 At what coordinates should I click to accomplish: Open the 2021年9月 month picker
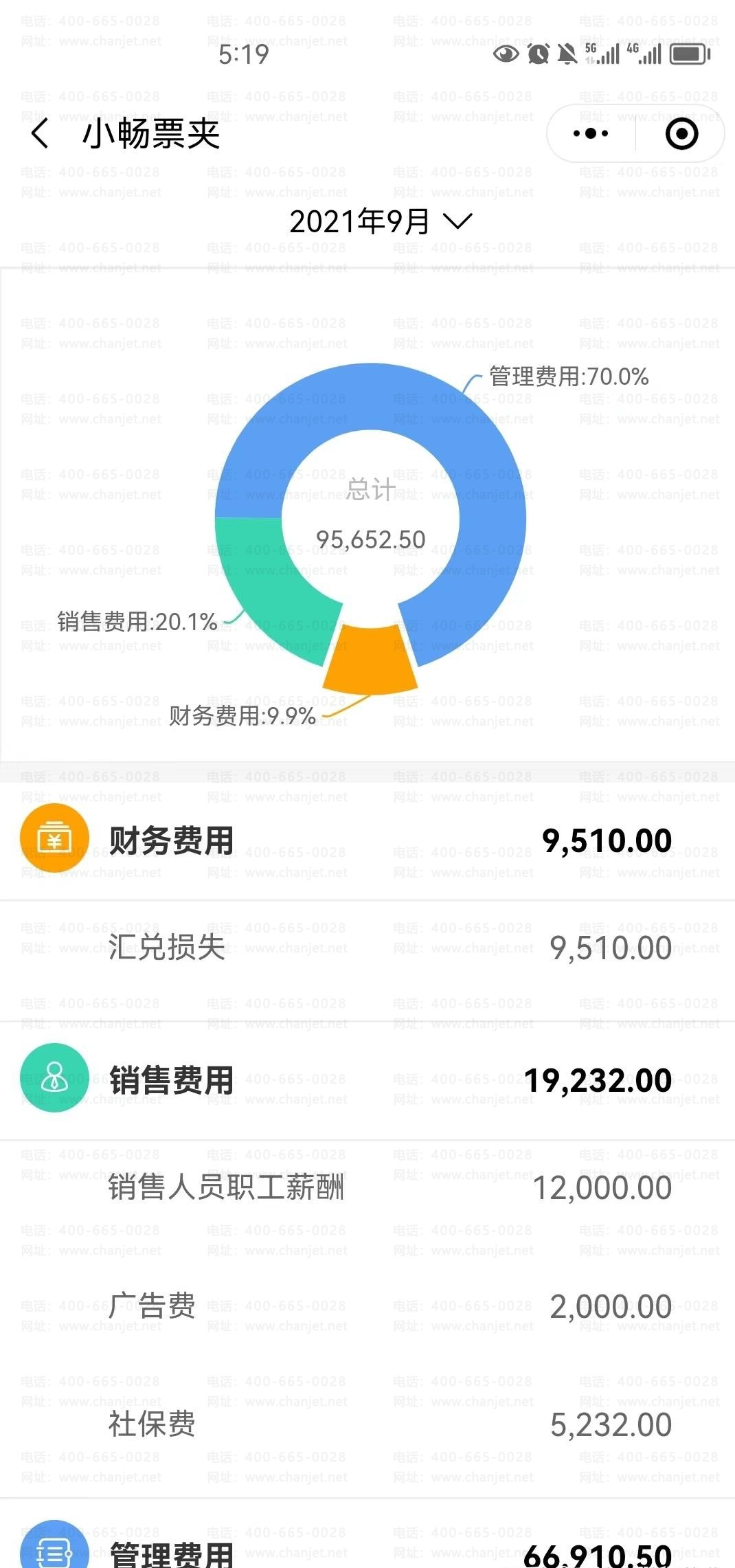click(380, 221)
